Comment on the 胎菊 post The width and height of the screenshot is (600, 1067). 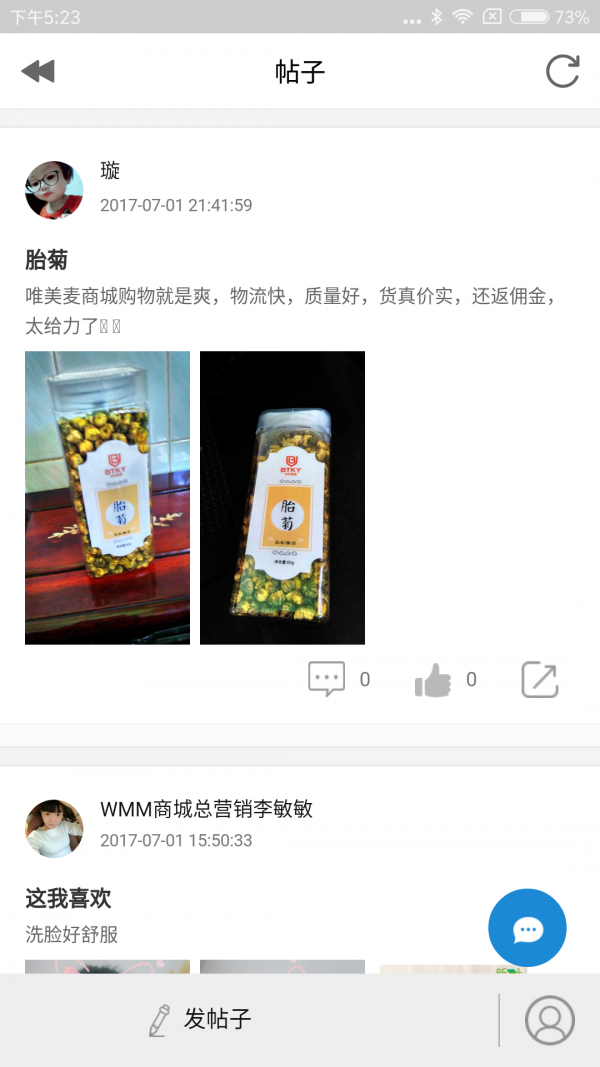[327, 679]
